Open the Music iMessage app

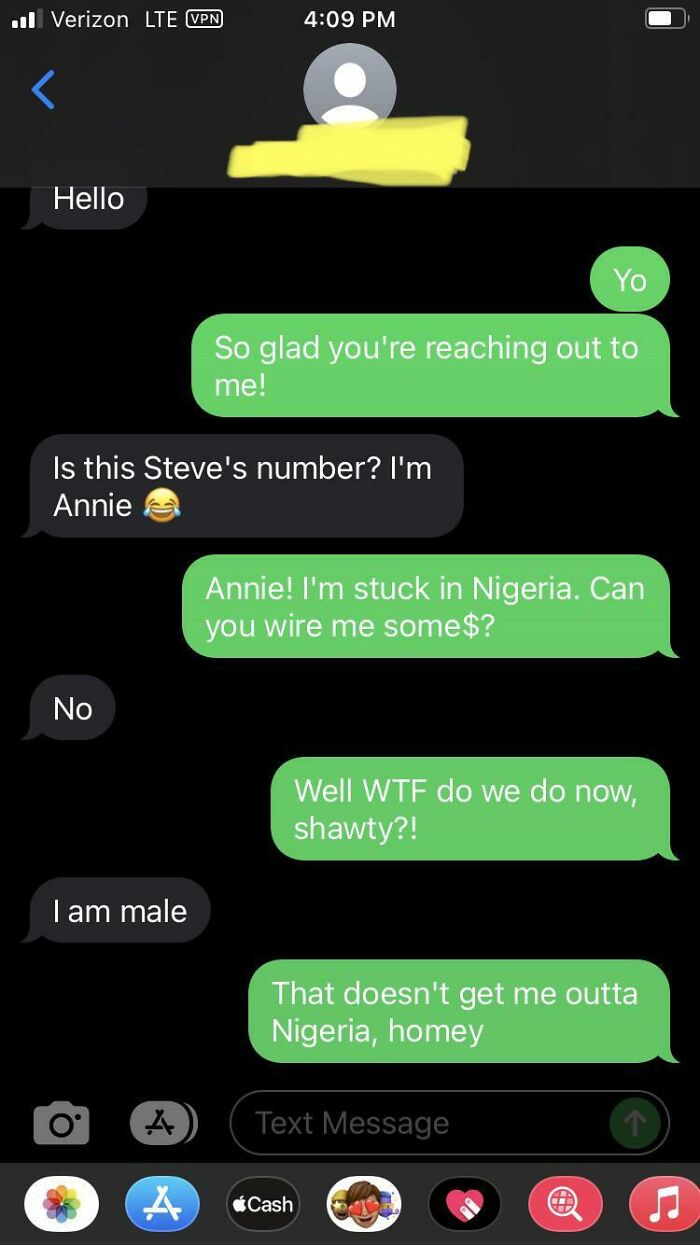tap(664, 1204)
